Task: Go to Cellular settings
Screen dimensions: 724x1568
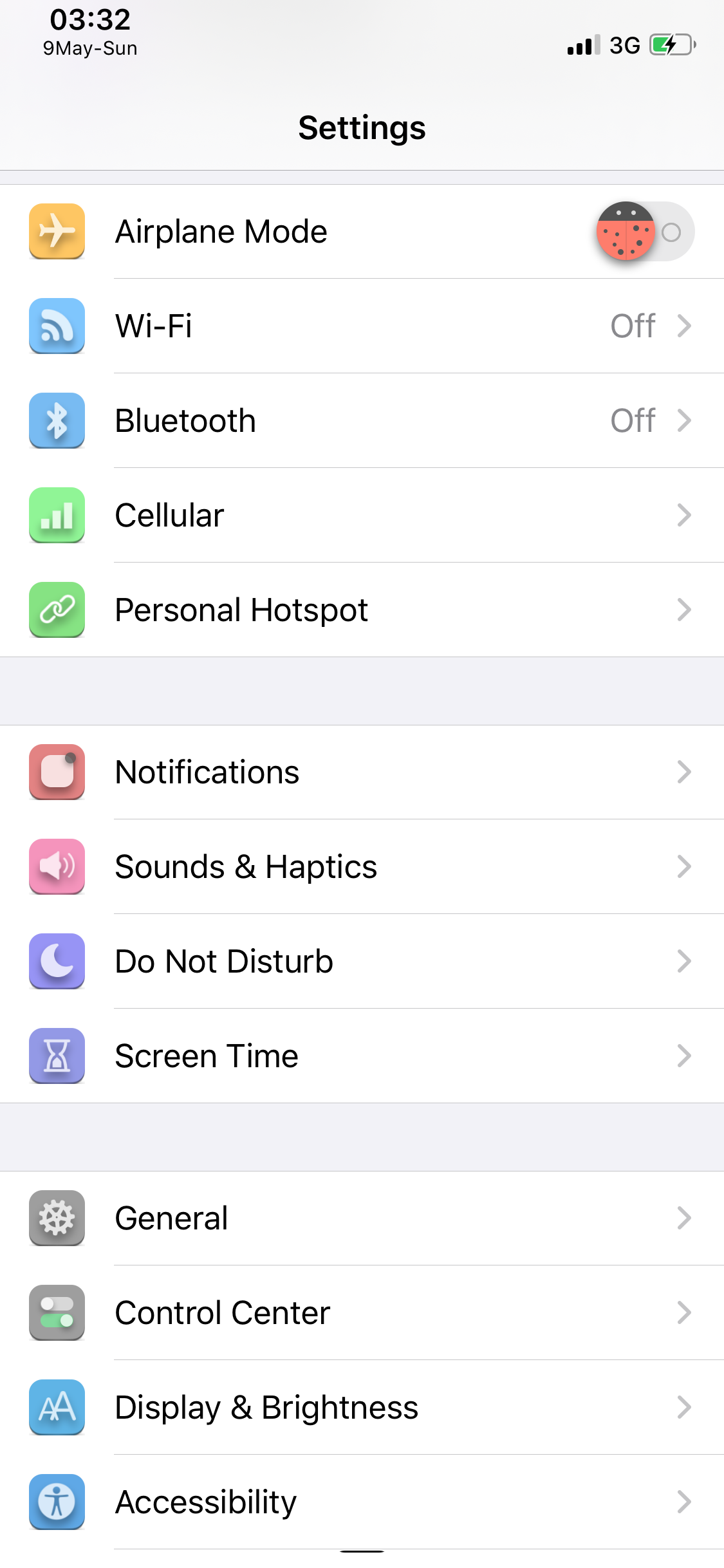Action: click(x=362, y=515)
